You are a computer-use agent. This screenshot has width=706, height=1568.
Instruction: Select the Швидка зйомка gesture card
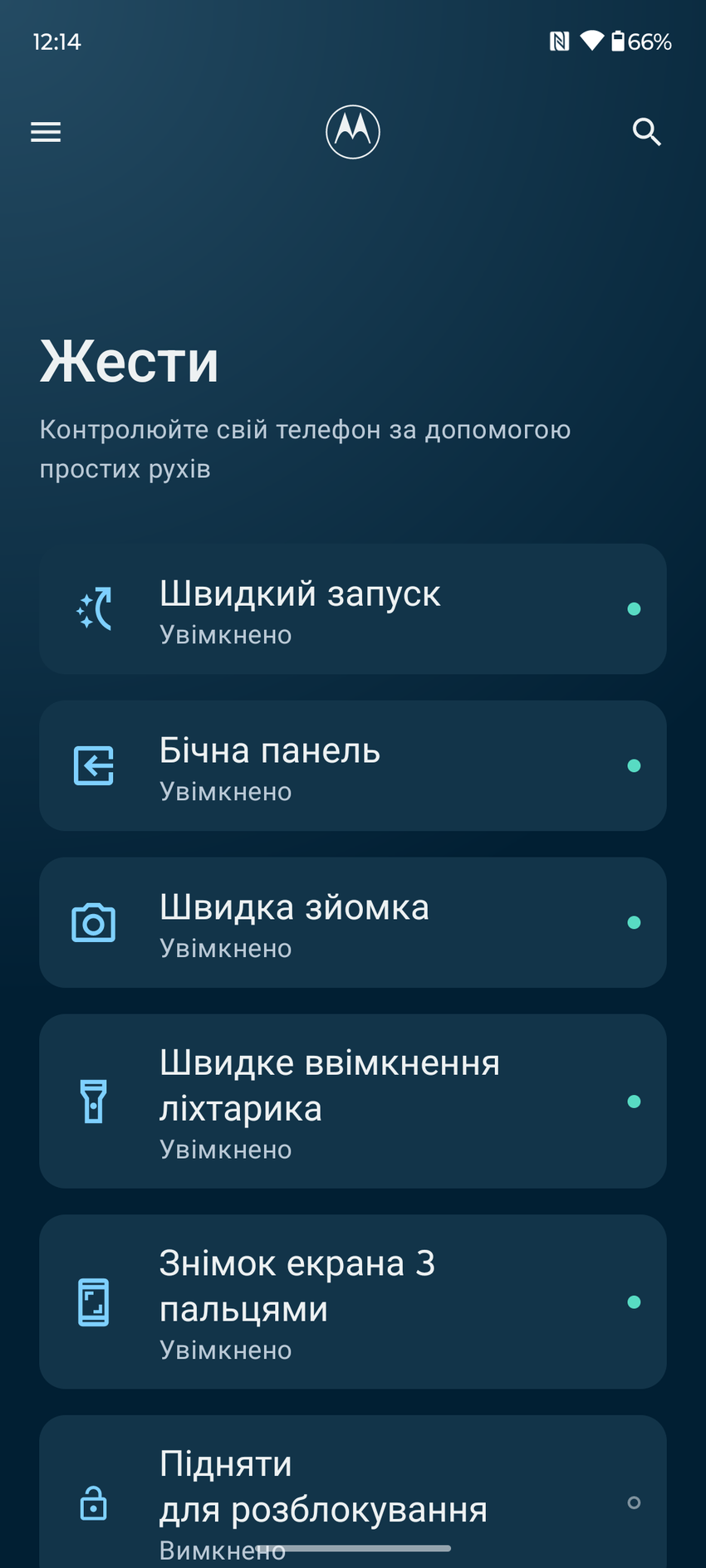(352, 922)
